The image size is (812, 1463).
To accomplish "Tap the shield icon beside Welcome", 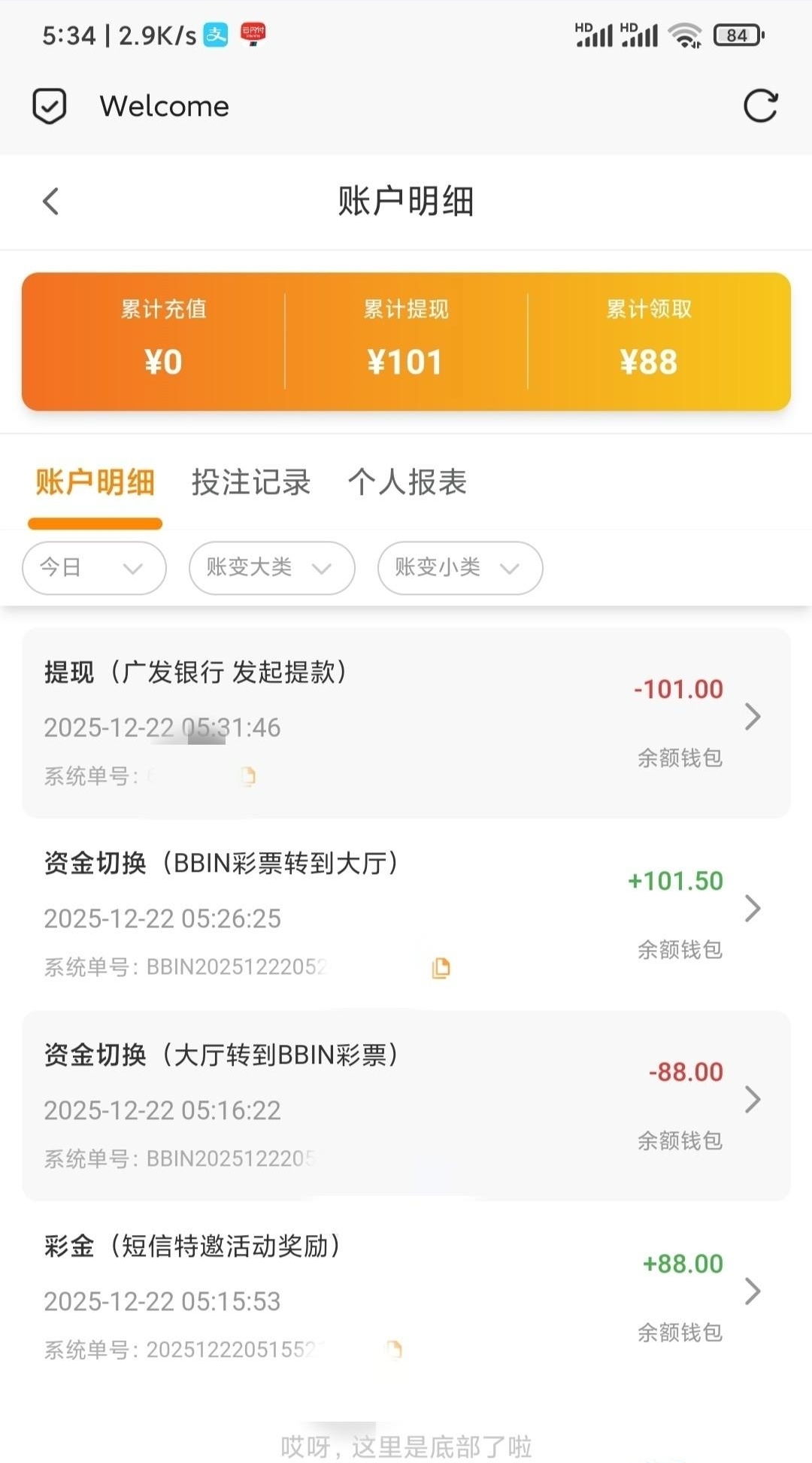I will [x=50, y=106].
